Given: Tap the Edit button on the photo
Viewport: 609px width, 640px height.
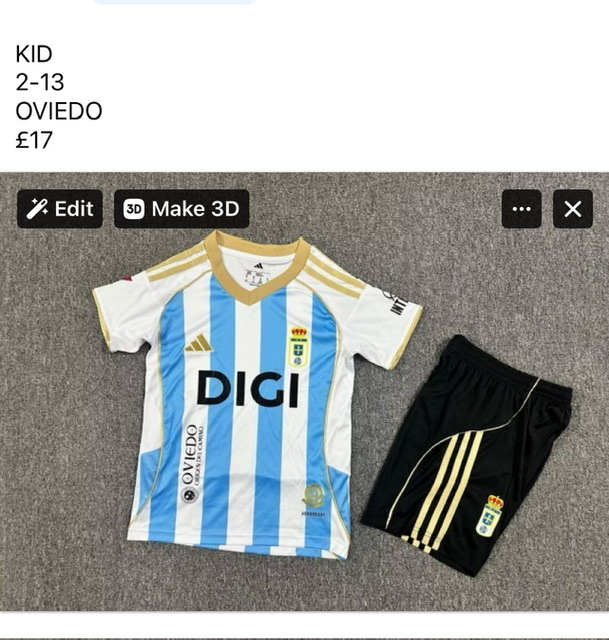Looking at the screenshot, I should [60, 209].
